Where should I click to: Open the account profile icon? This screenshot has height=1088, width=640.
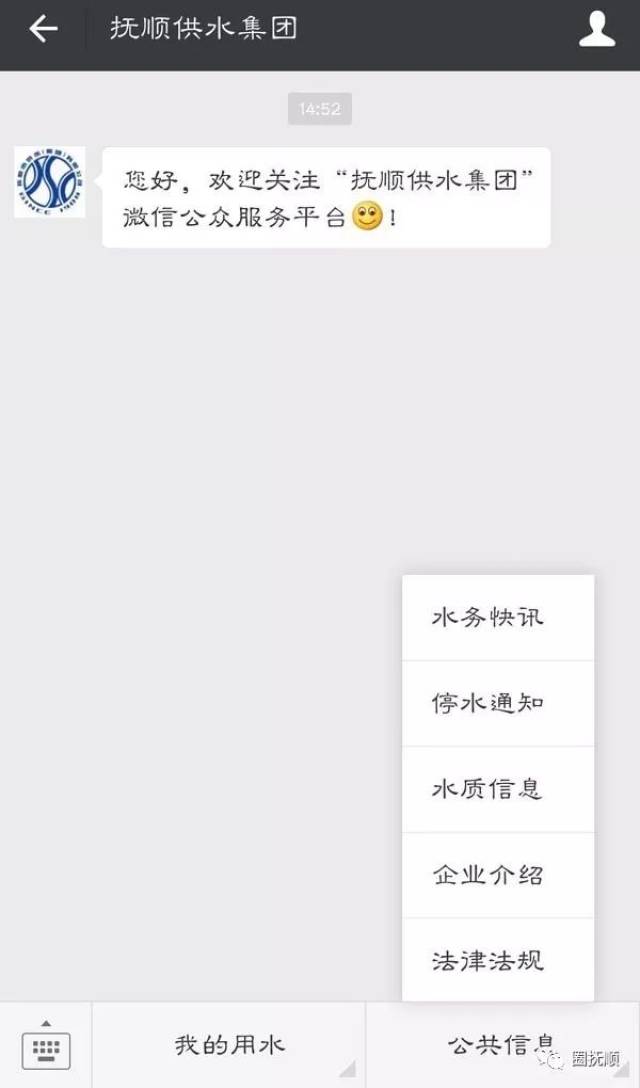click(x=597, y=30)
